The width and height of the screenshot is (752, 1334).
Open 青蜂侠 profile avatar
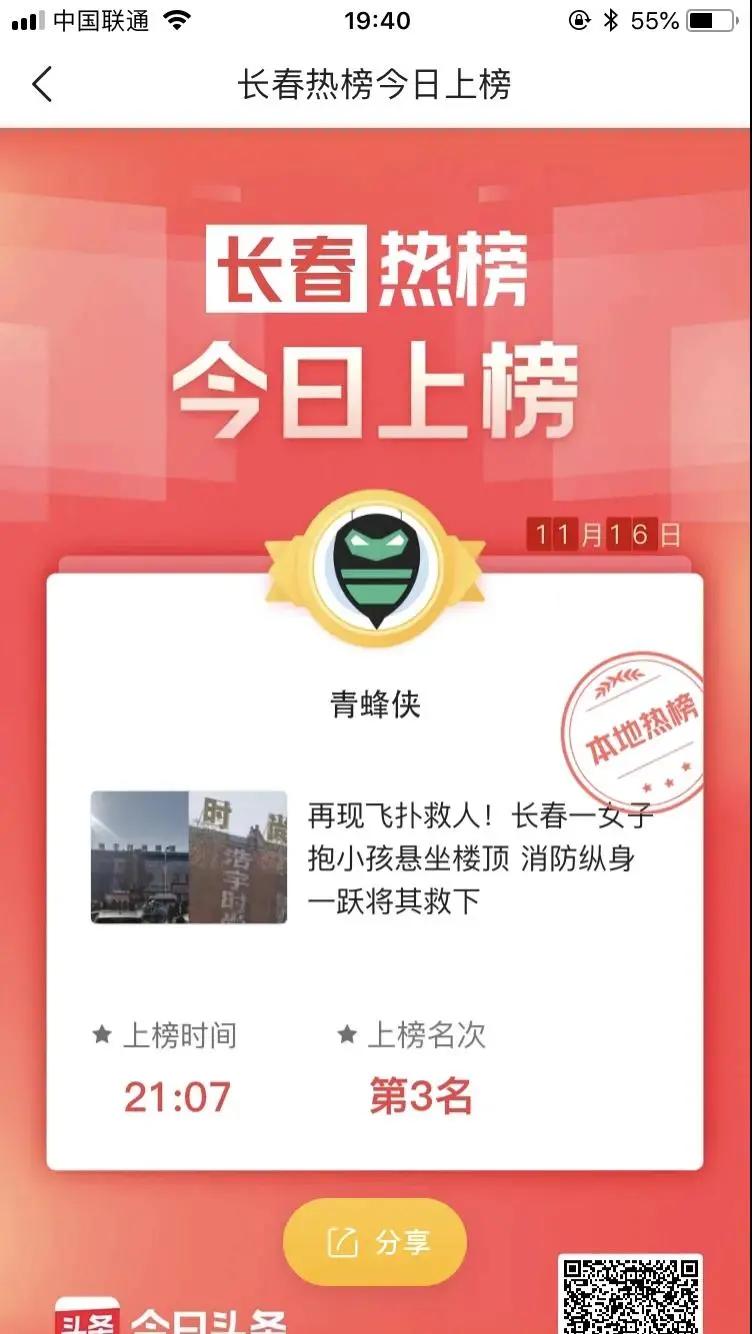(375, 569)
